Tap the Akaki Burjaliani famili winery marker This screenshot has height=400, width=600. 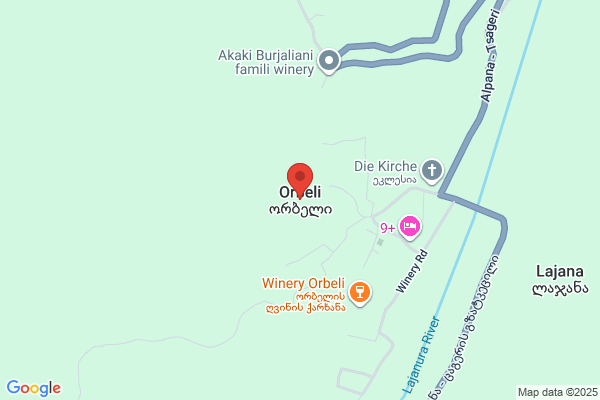pyautogui.click(x=329, y=63)
